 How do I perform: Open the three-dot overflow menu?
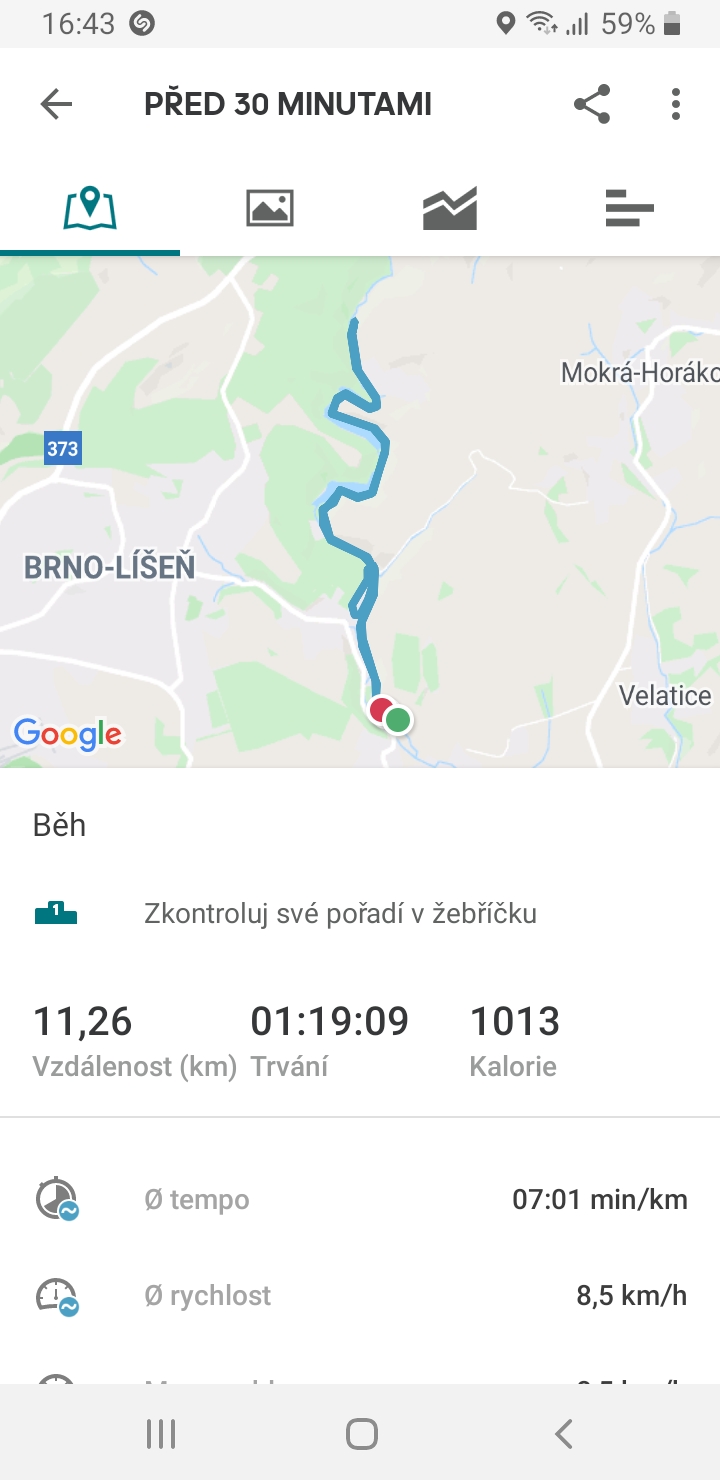[676, 104]
